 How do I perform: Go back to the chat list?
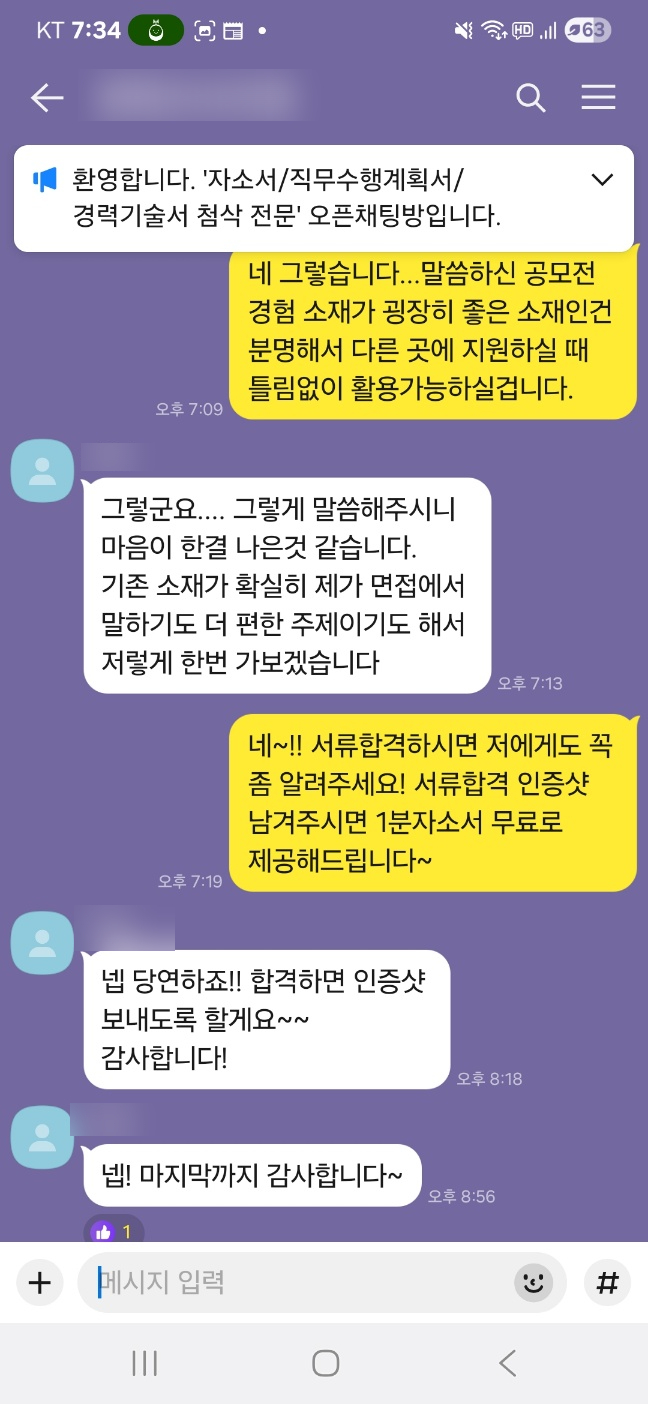(x=47, y=97)
